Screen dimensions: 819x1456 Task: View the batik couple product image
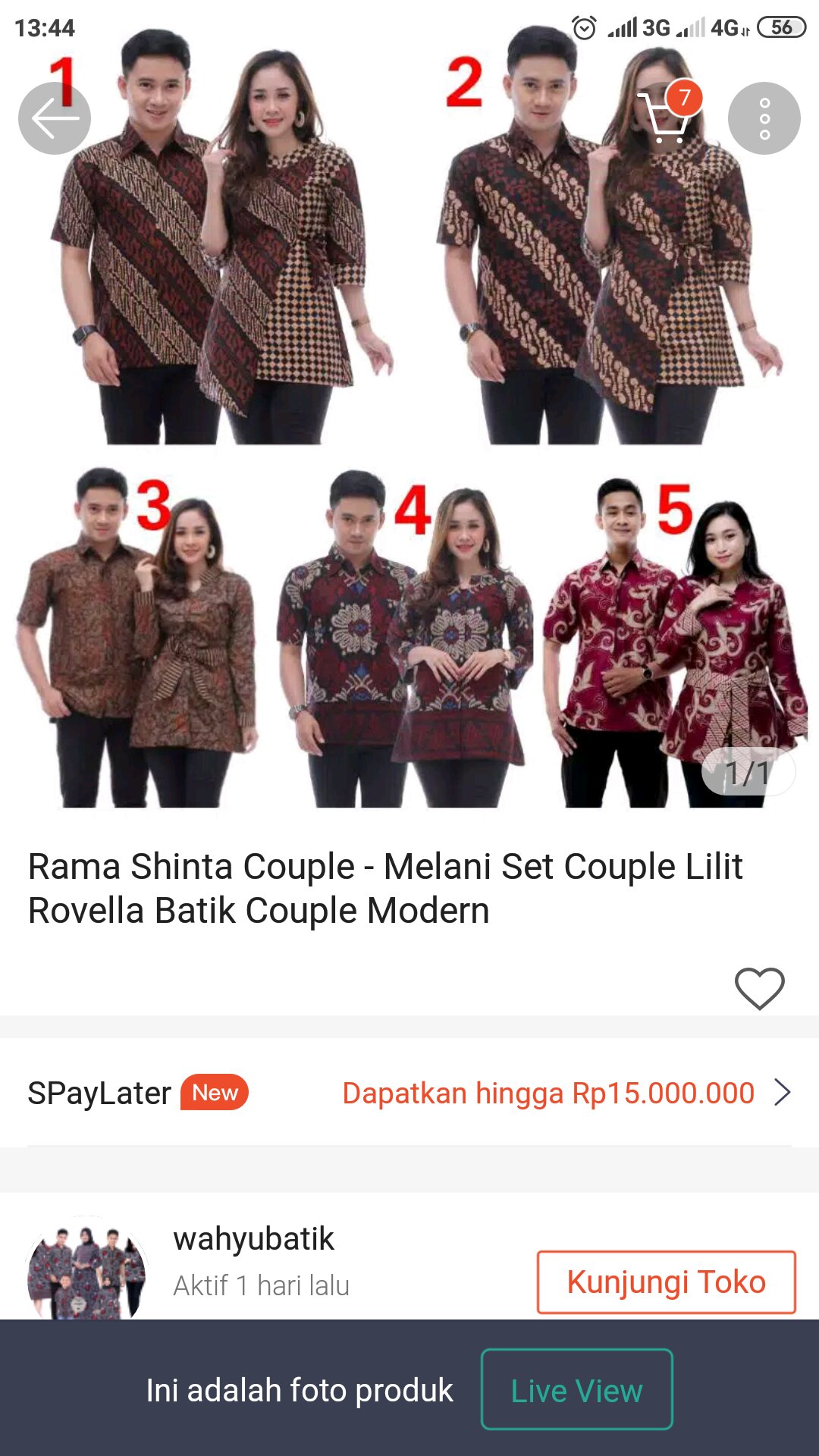(409, 417)
